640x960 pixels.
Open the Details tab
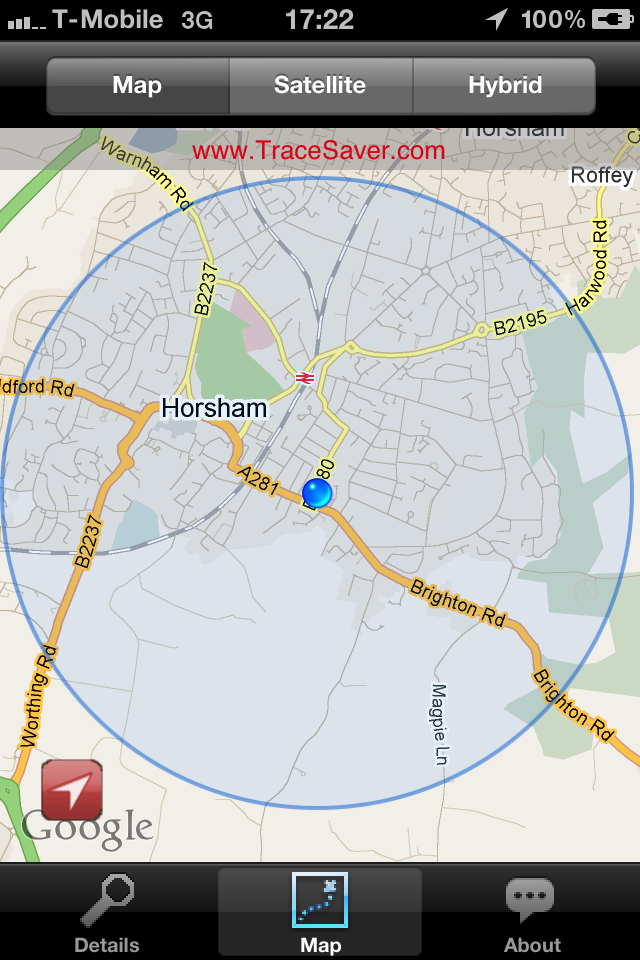pyautogui.click(x=107, y=912)
